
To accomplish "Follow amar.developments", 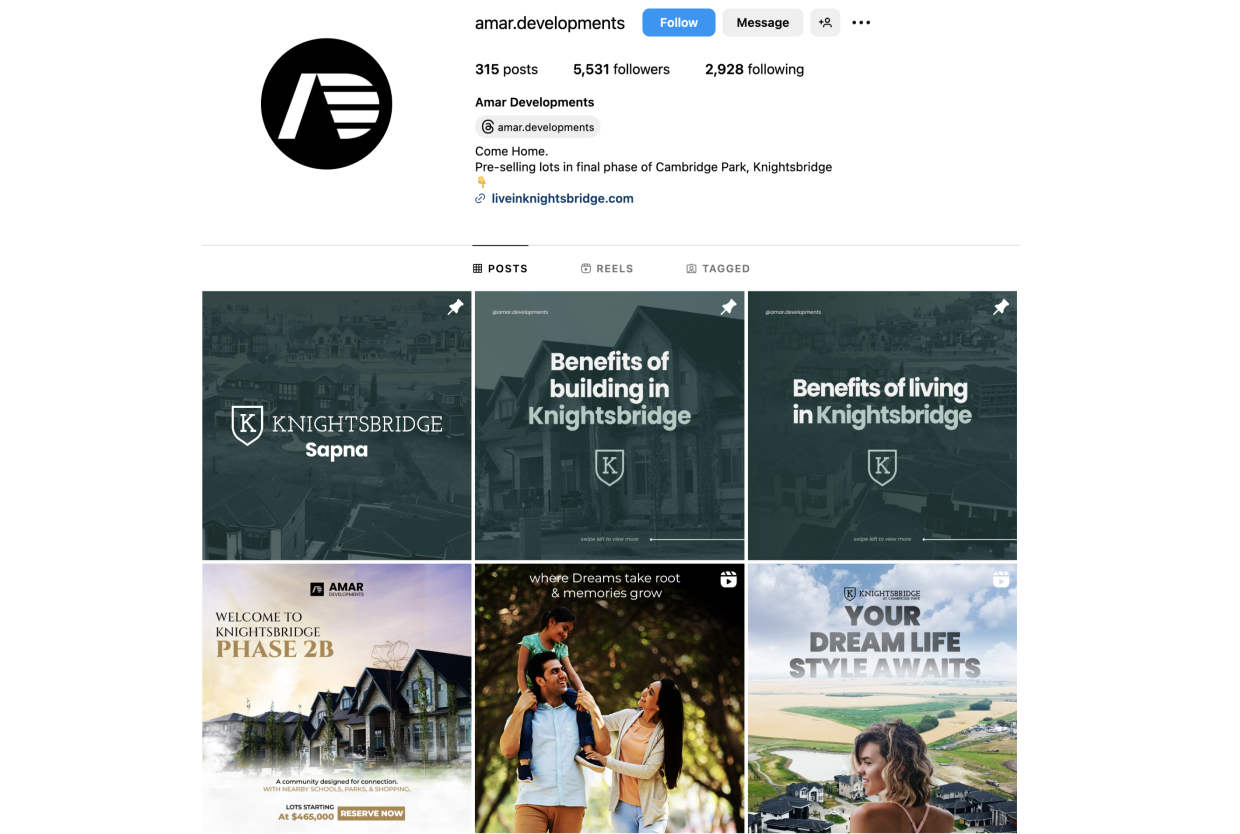I will coord(678,23).
